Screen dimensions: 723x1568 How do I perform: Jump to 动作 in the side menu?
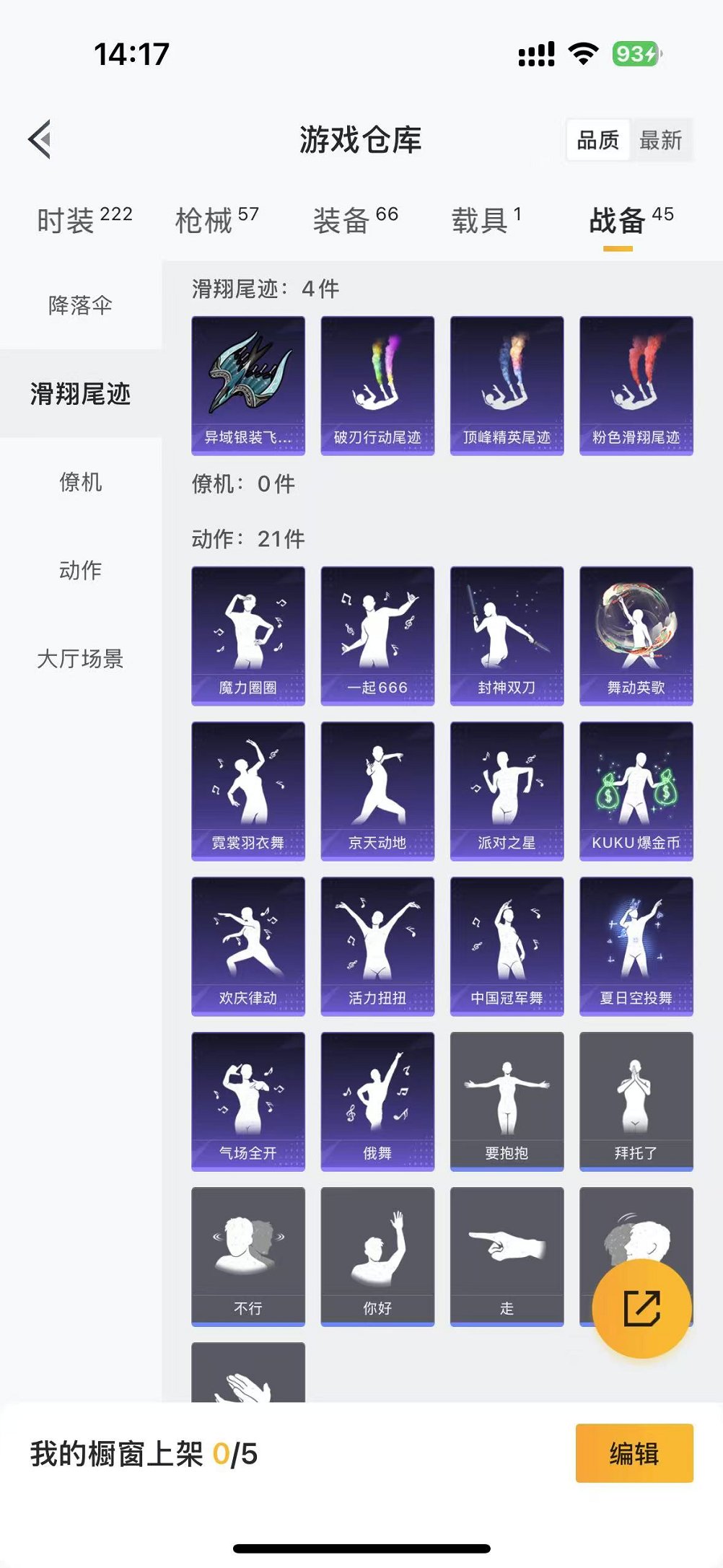coord(80,570)
